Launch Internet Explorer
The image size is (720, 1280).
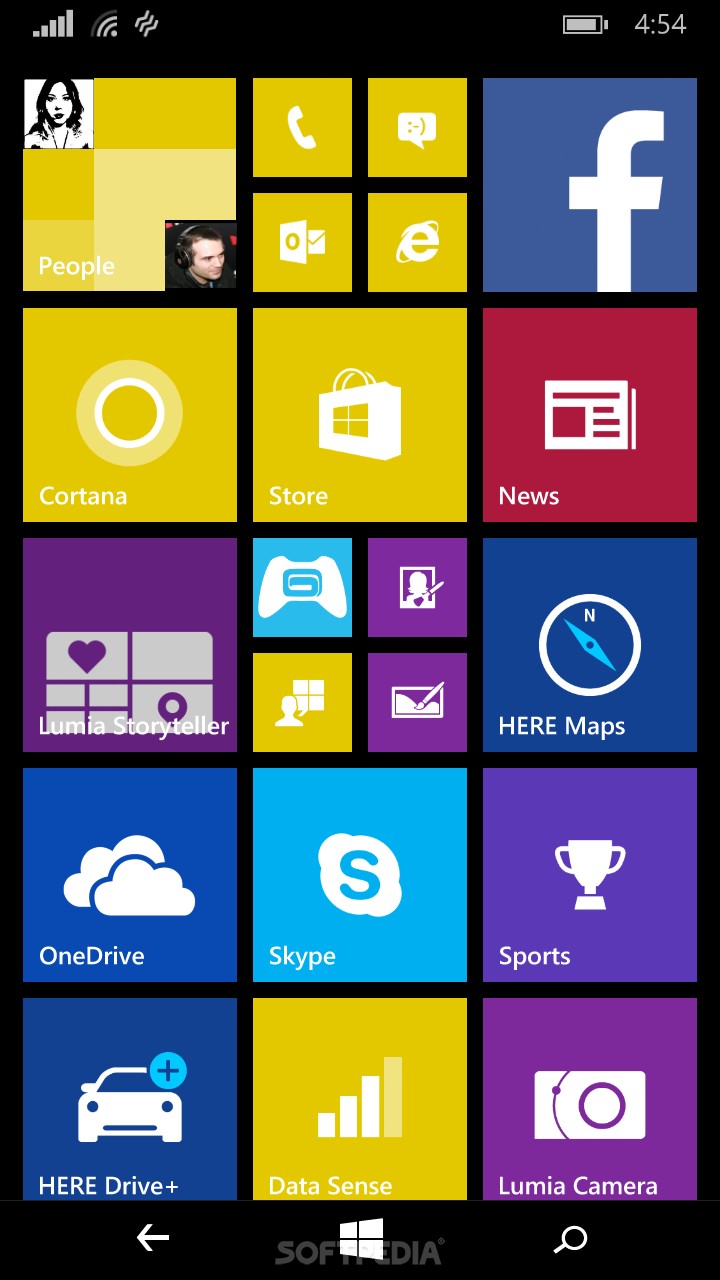(417, 242)
